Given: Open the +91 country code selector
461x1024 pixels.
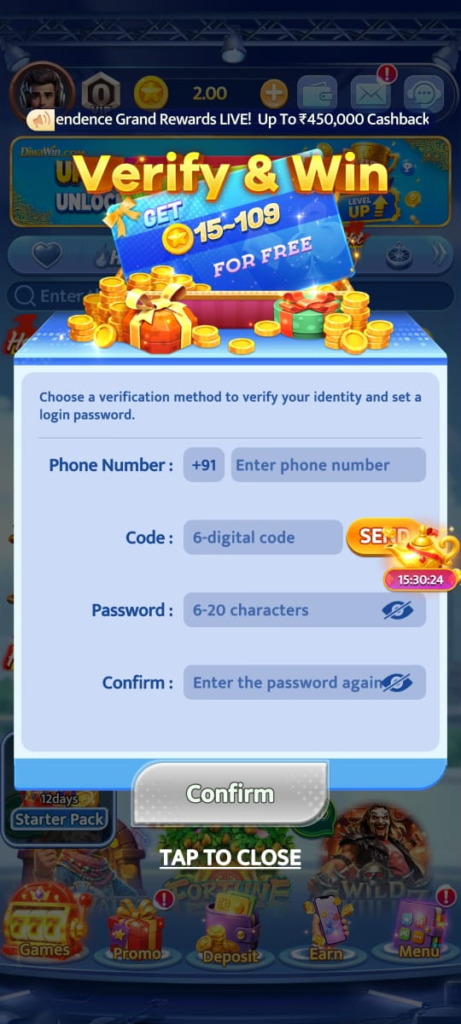Looking at the screenshot, I should [204, 465].
